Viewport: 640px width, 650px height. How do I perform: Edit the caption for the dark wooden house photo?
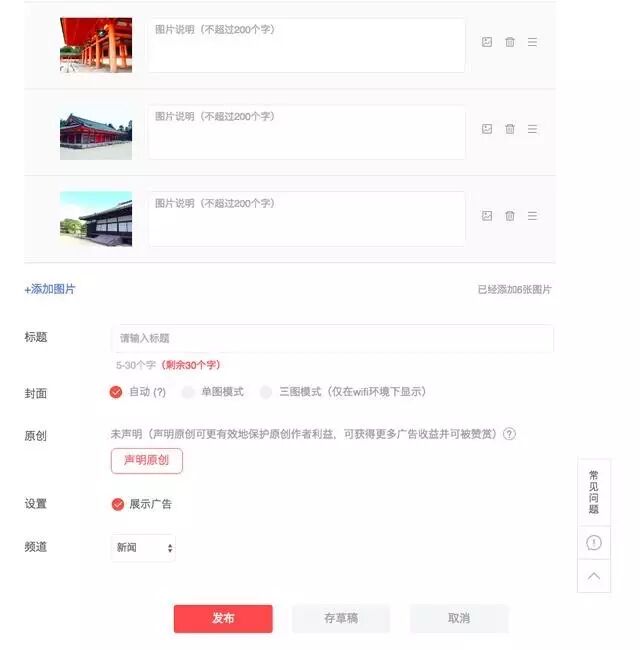306,219
